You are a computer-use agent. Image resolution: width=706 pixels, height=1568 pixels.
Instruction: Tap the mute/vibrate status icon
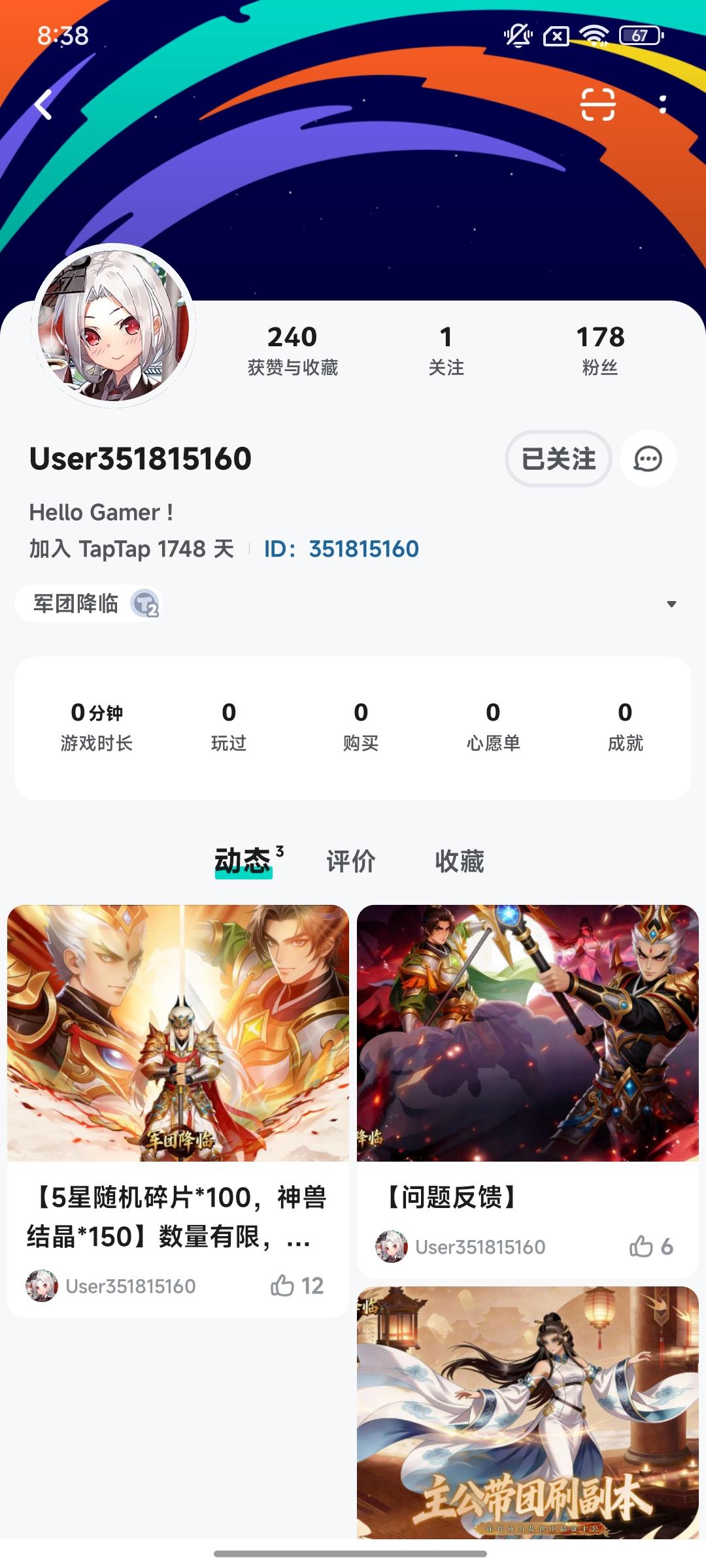pyautogui.click(x=517, y=37)
